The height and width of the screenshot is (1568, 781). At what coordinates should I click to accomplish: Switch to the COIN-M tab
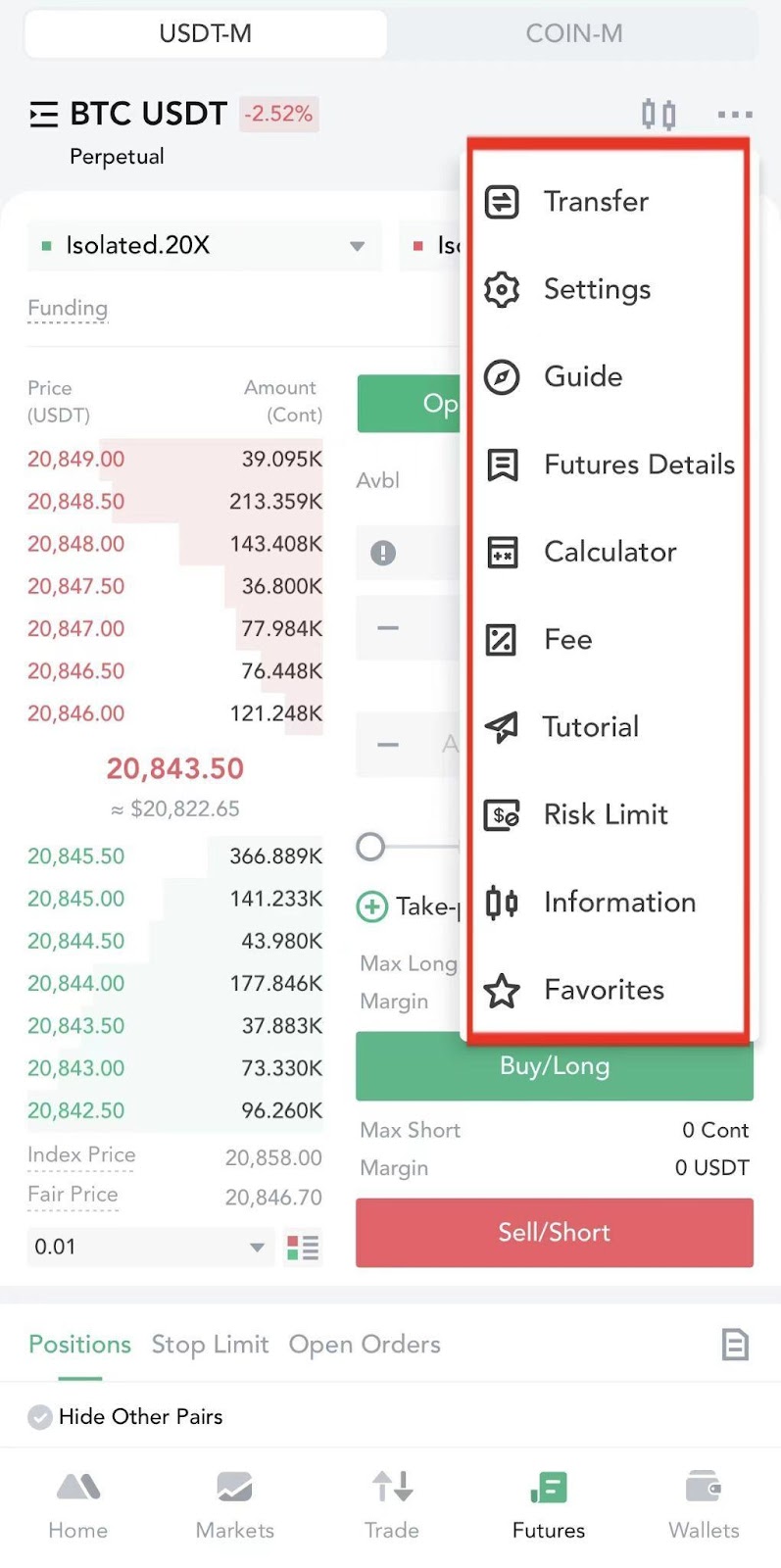tap(574, 33)
